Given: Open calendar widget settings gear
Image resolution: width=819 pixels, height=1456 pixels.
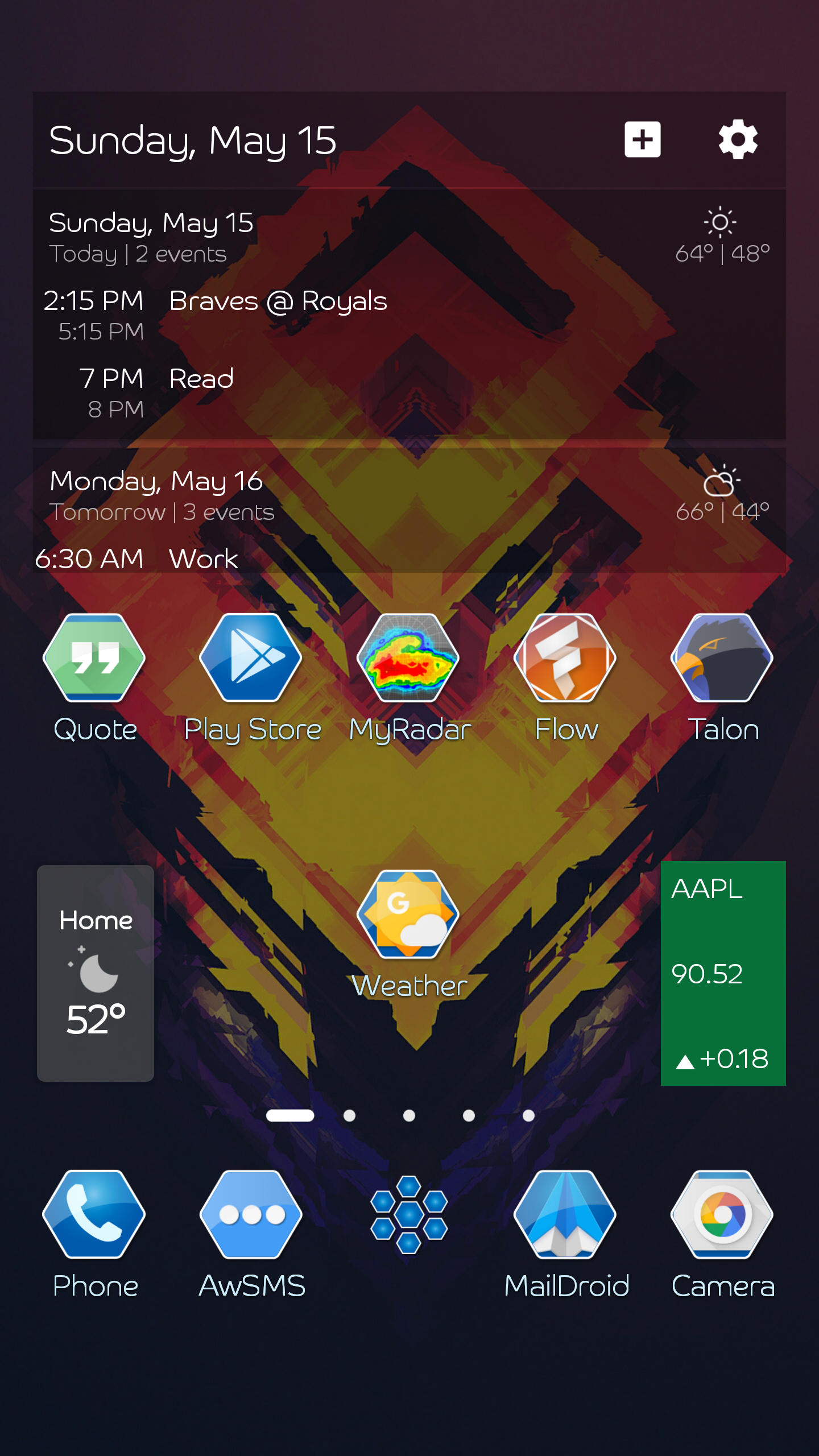Looking at the screenshot, I should 738,139.
